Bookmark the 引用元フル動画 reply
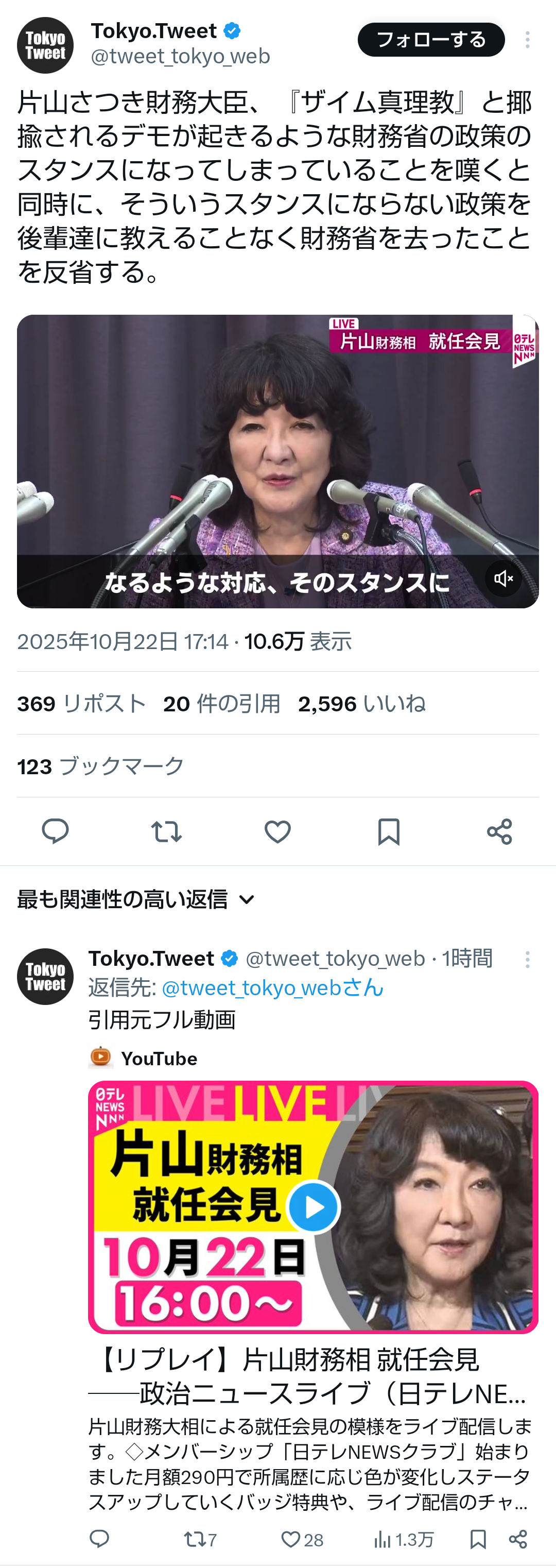Image resolution: width=556 pixels, height=1568 pixels. tap(478, 1539)
